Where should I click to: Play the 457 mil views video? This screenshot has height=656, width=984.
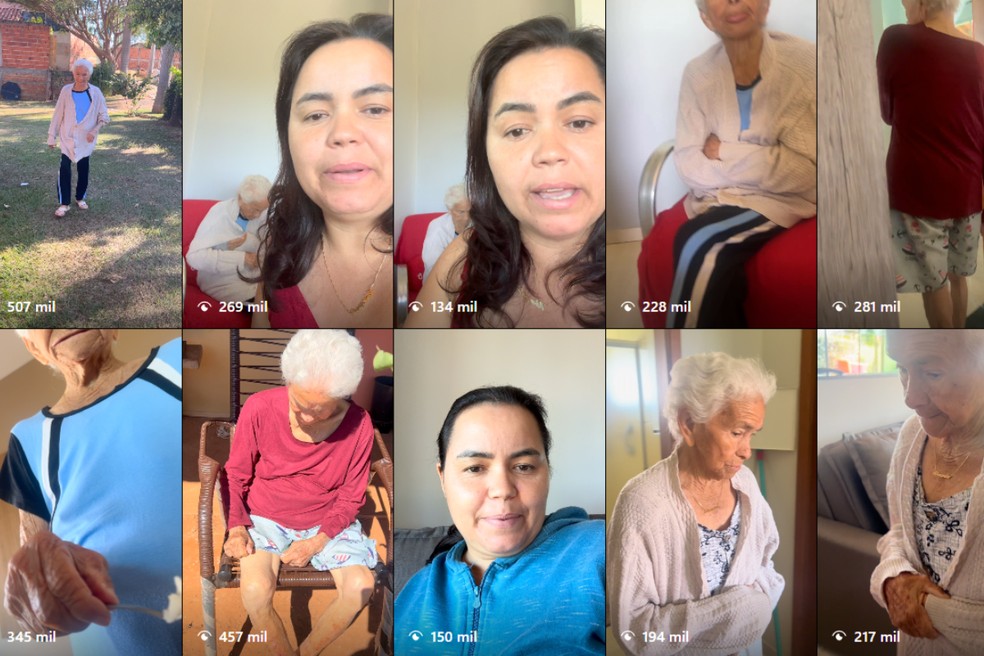point(288,492)
